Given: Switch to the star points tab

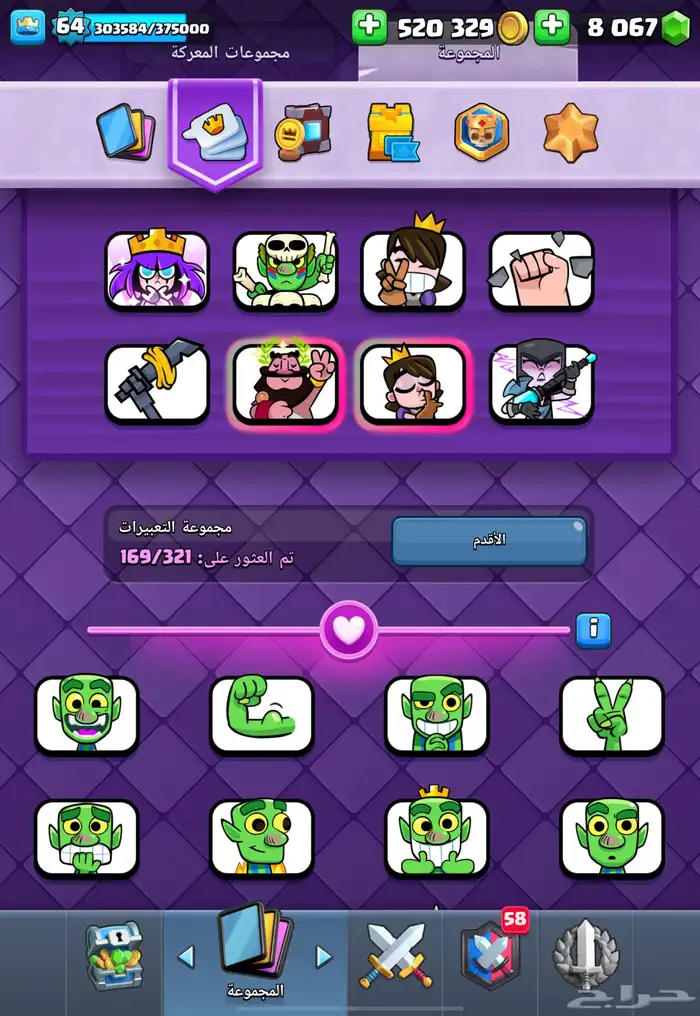Looking at the screenshot, I should 571,131.
